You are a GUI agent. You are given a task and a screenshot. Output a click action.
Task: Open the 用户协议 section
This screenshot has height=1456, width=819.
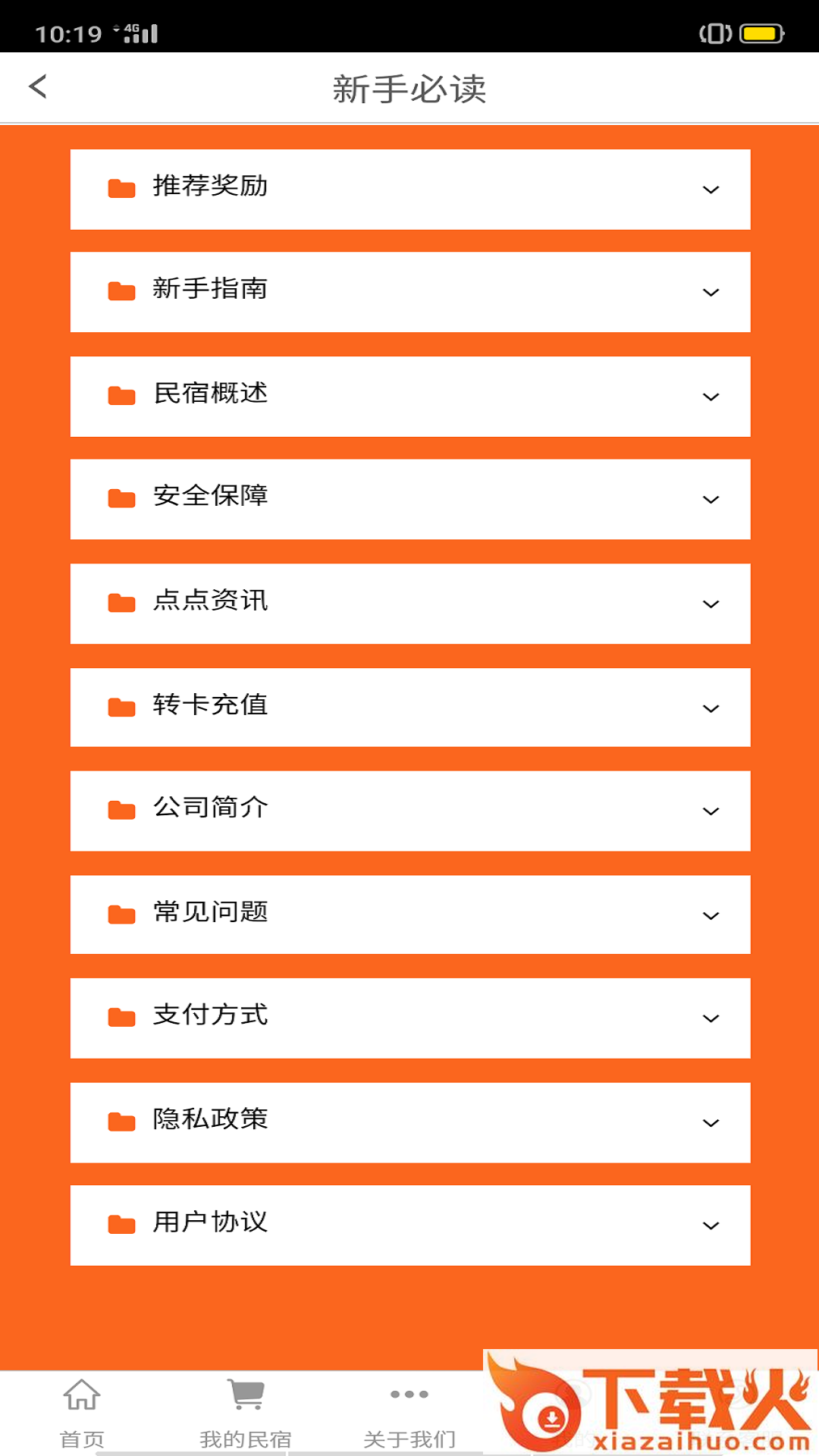[409, 1225]
